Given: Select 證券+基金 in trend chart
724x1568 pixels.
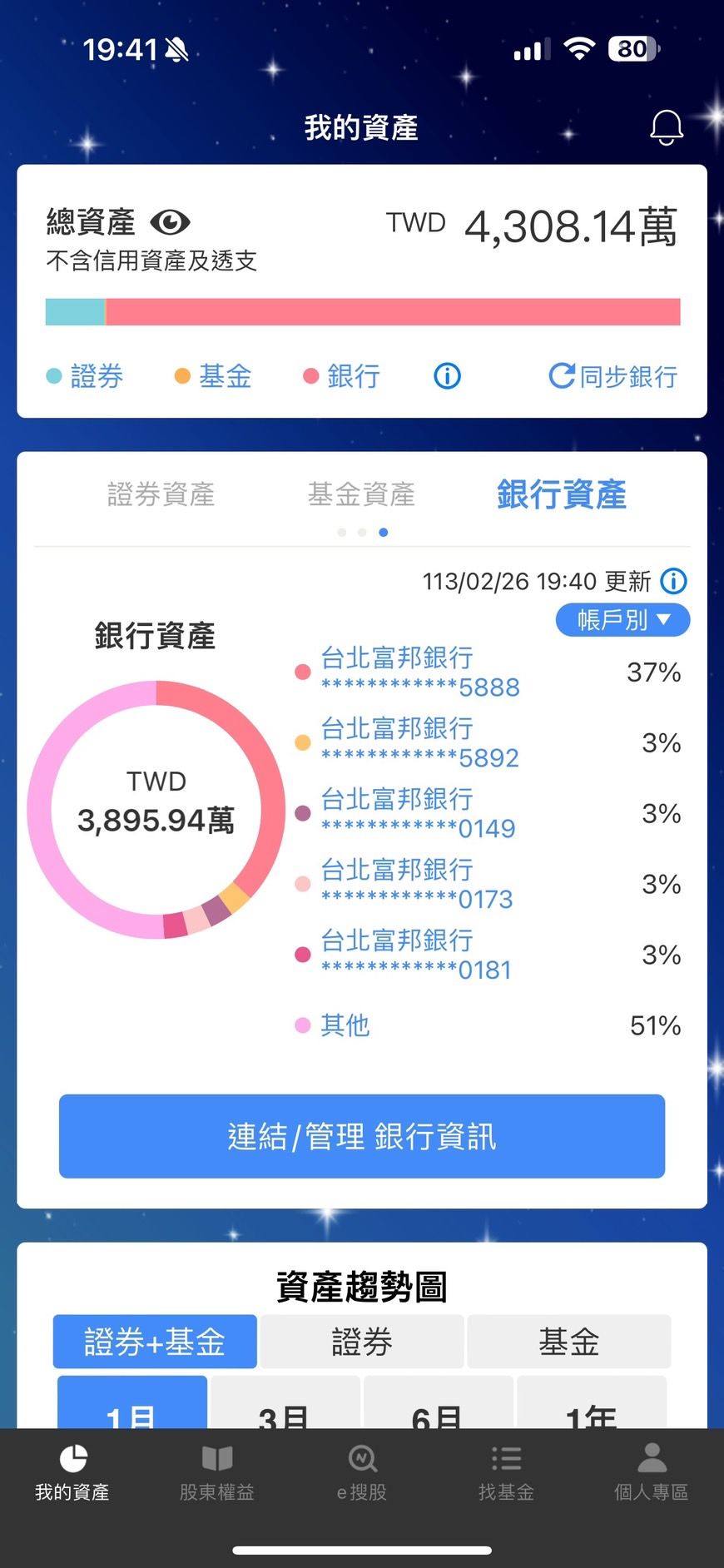Looking at the screenshot, I should [155, 1342].
